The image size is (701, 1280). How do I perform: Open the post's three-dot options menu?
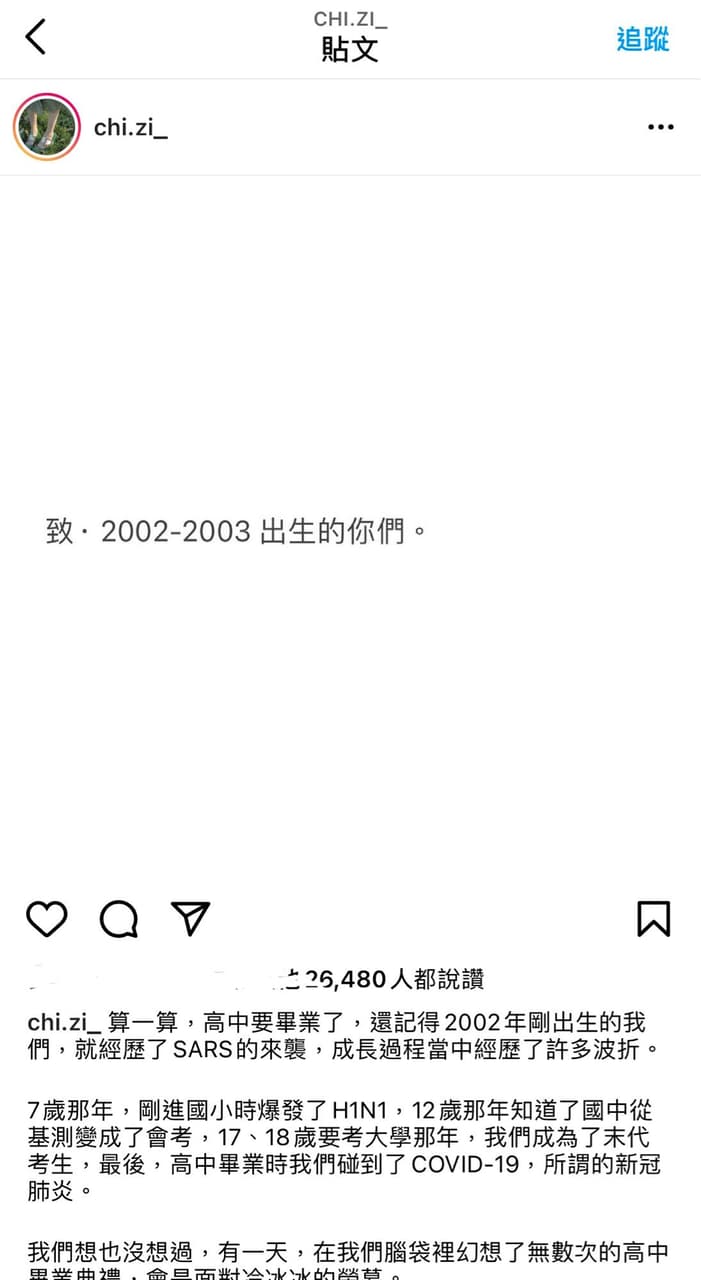click(x=660, y=127)
